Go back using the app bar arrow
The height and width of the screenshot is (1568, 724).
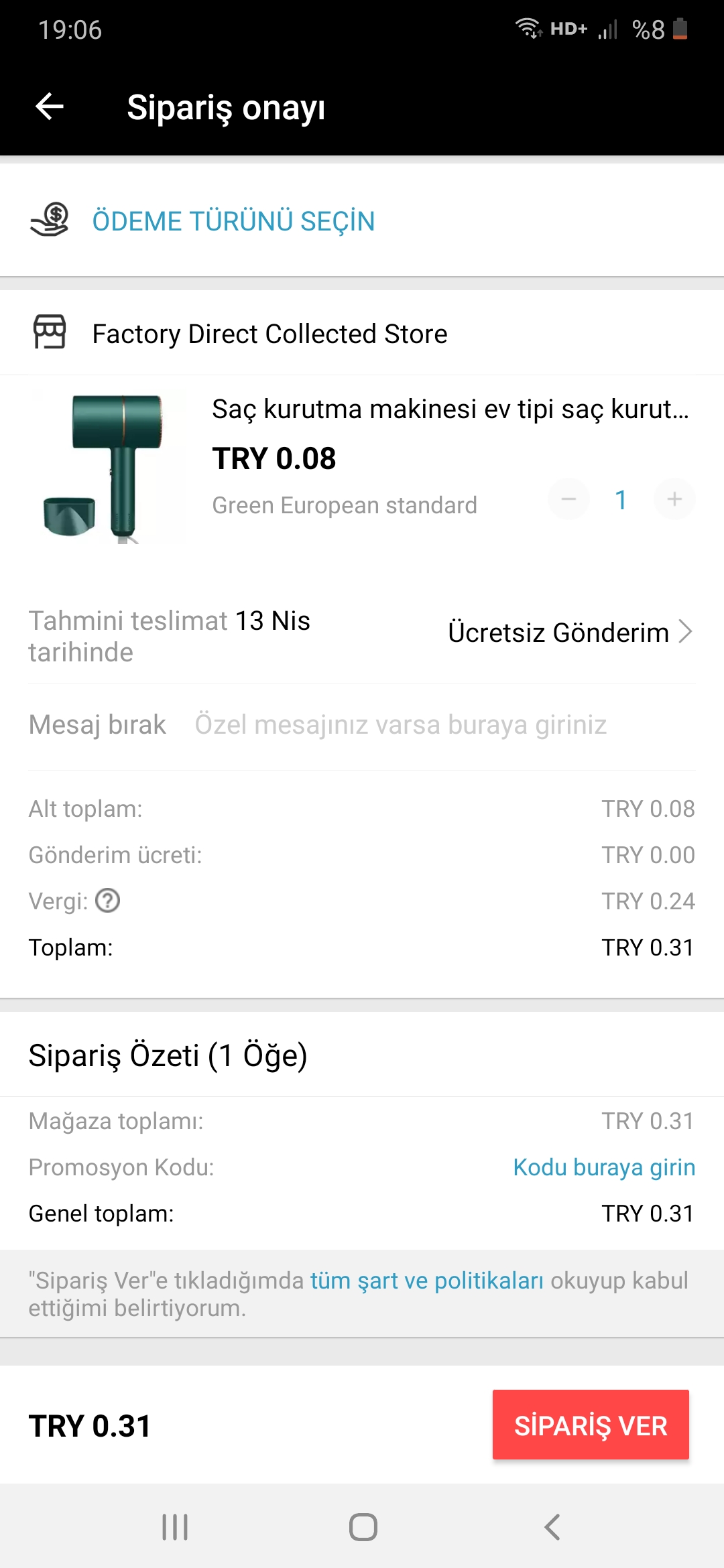click(50, 106)
